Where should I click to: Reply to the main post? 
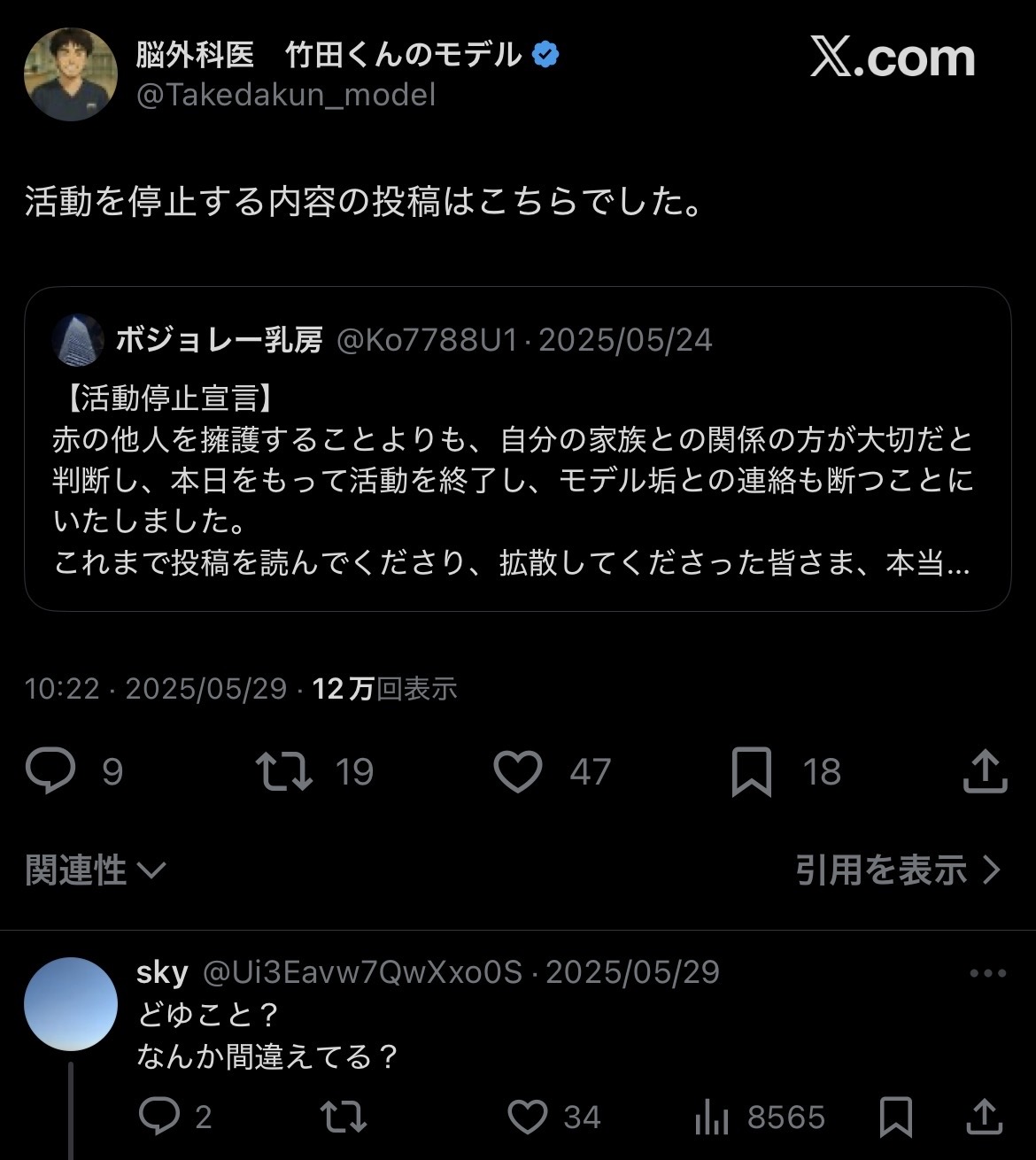(x=51, y=771)
